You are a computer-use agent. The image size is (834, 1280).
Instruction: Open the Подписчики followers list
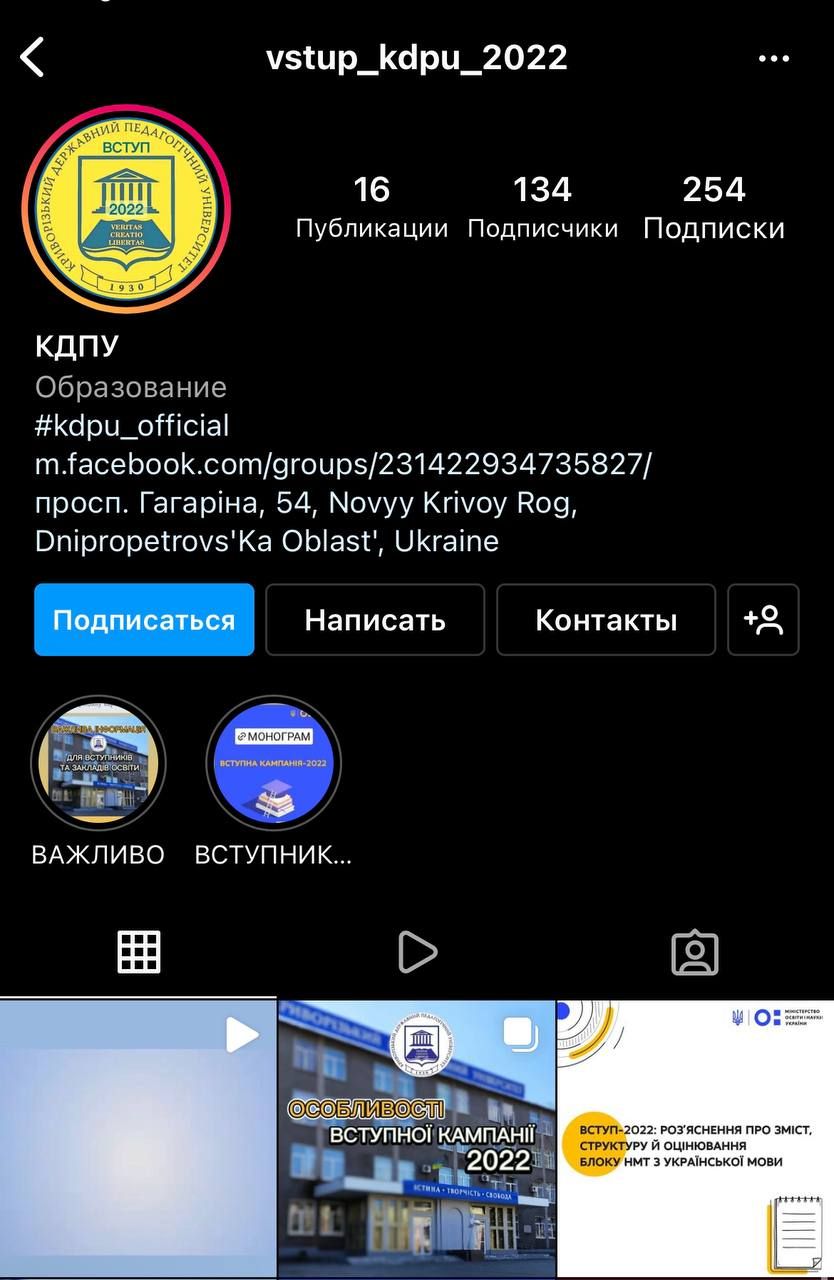542,207
